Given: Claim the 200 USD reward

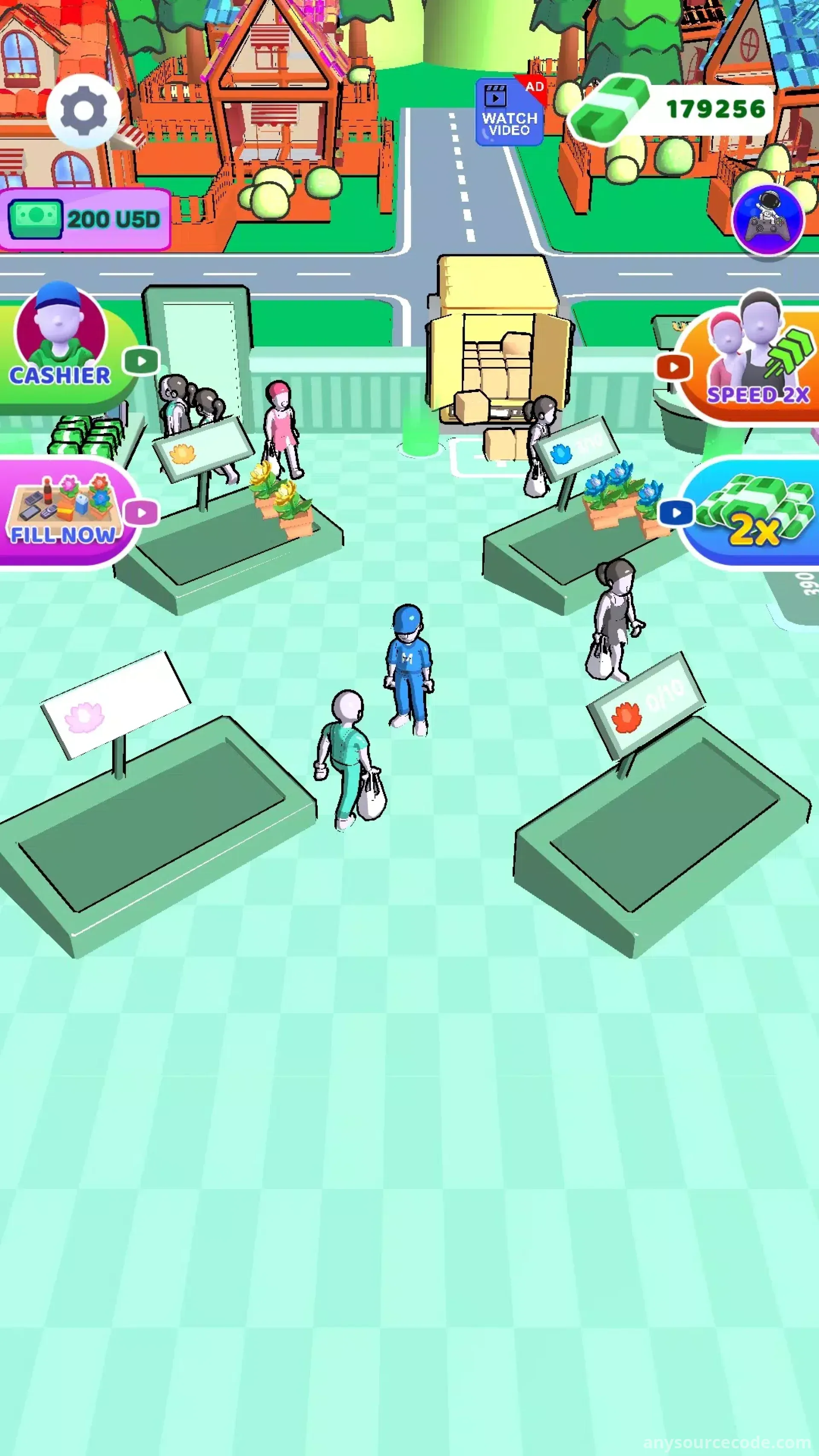Looking at the screenshot, I should click(85, 219).
